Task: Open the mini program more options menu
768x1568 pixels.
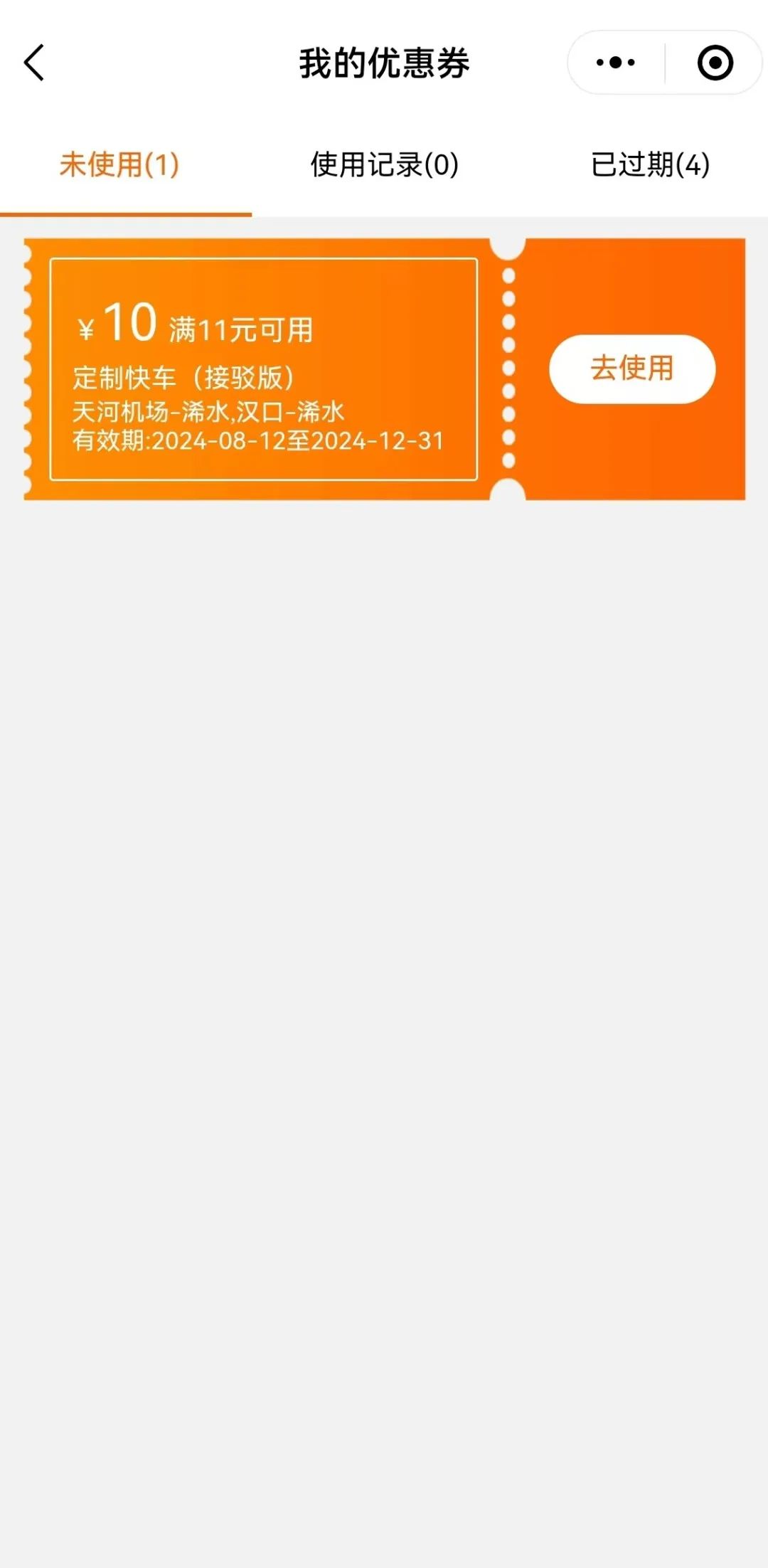Action: coord(616,63)
